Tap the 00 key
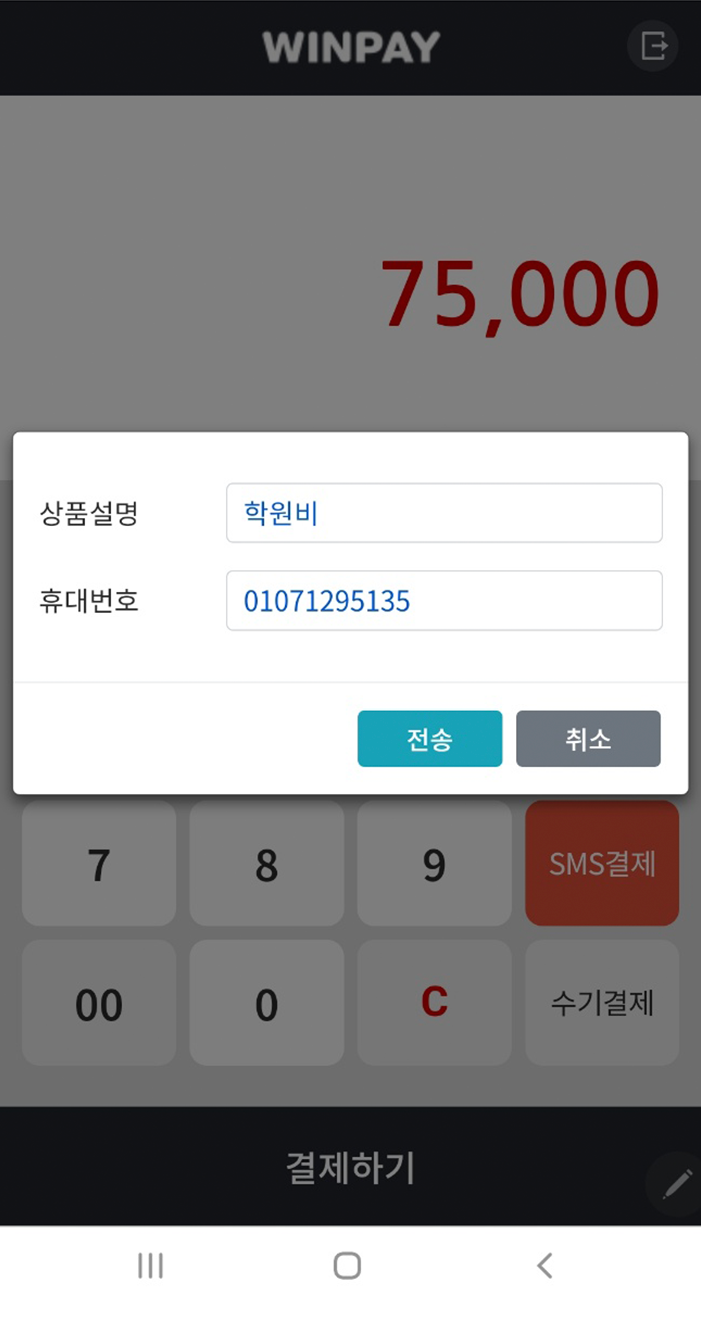701x1317 pixels. tap(99, 1003)
